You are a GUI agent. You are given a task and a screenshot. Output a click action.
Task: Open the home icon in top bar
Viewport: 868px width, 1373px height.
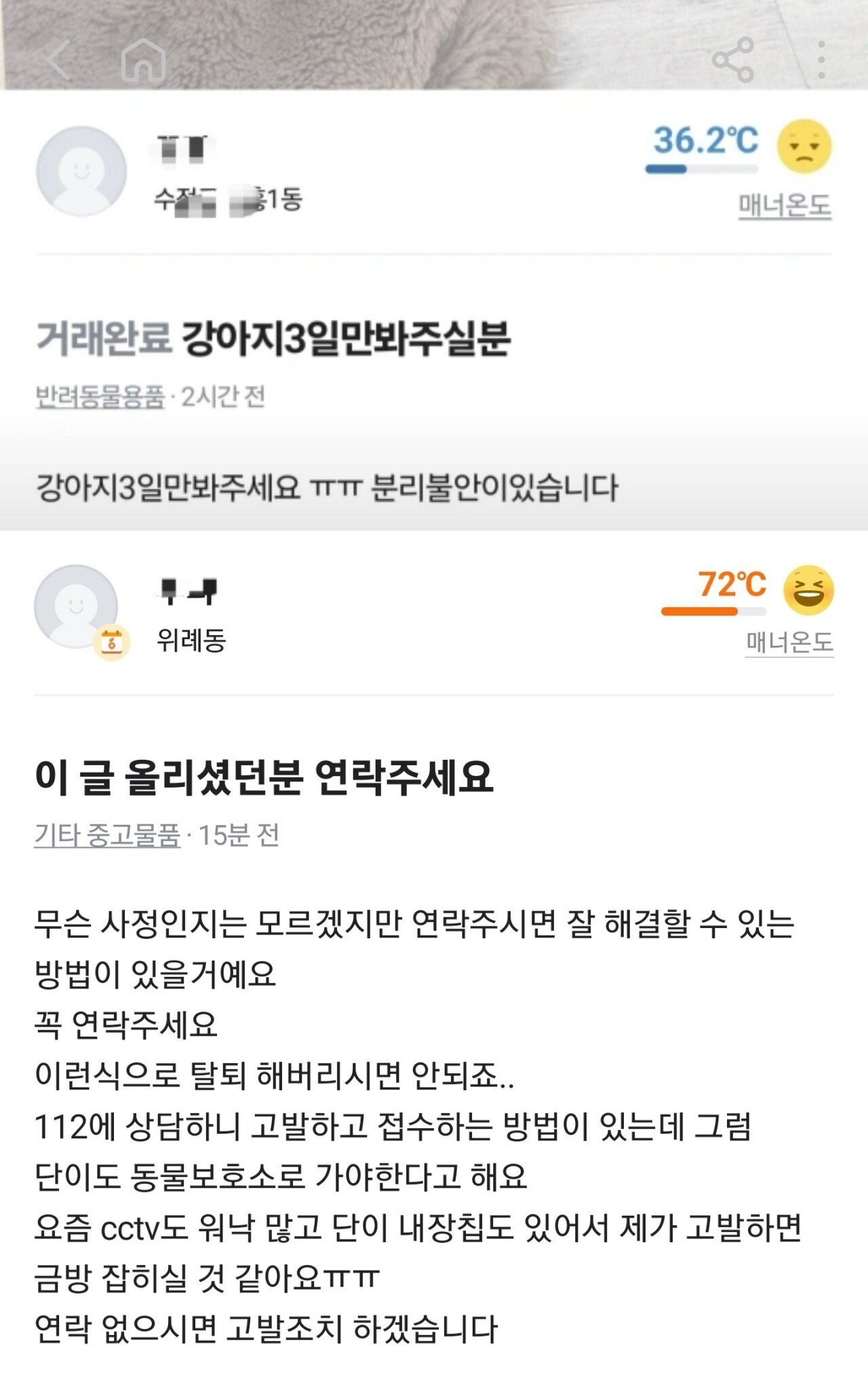pos(144,60)
